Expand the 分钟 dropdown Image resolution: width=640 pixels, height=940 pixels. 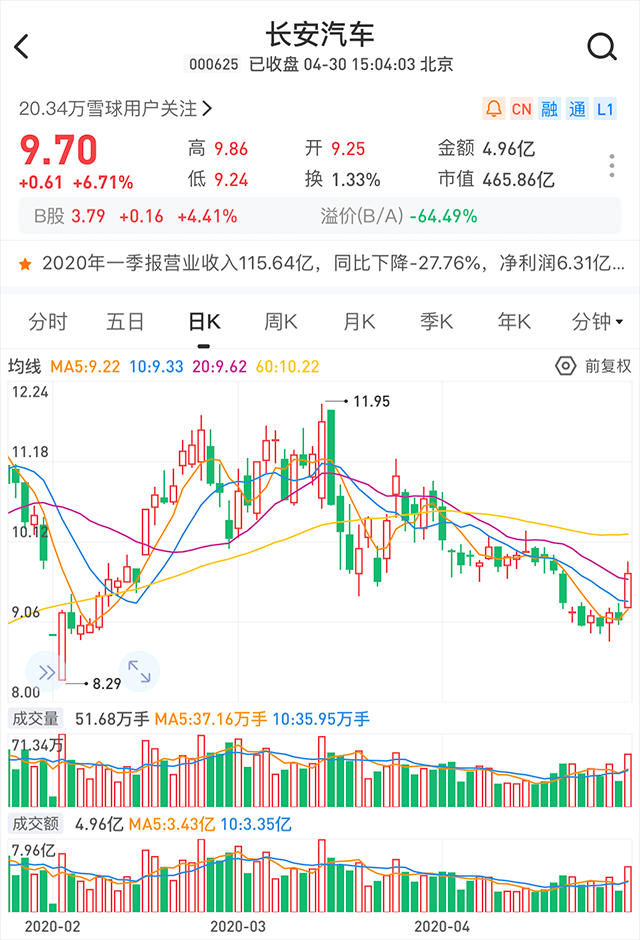(x=597, y=322)
